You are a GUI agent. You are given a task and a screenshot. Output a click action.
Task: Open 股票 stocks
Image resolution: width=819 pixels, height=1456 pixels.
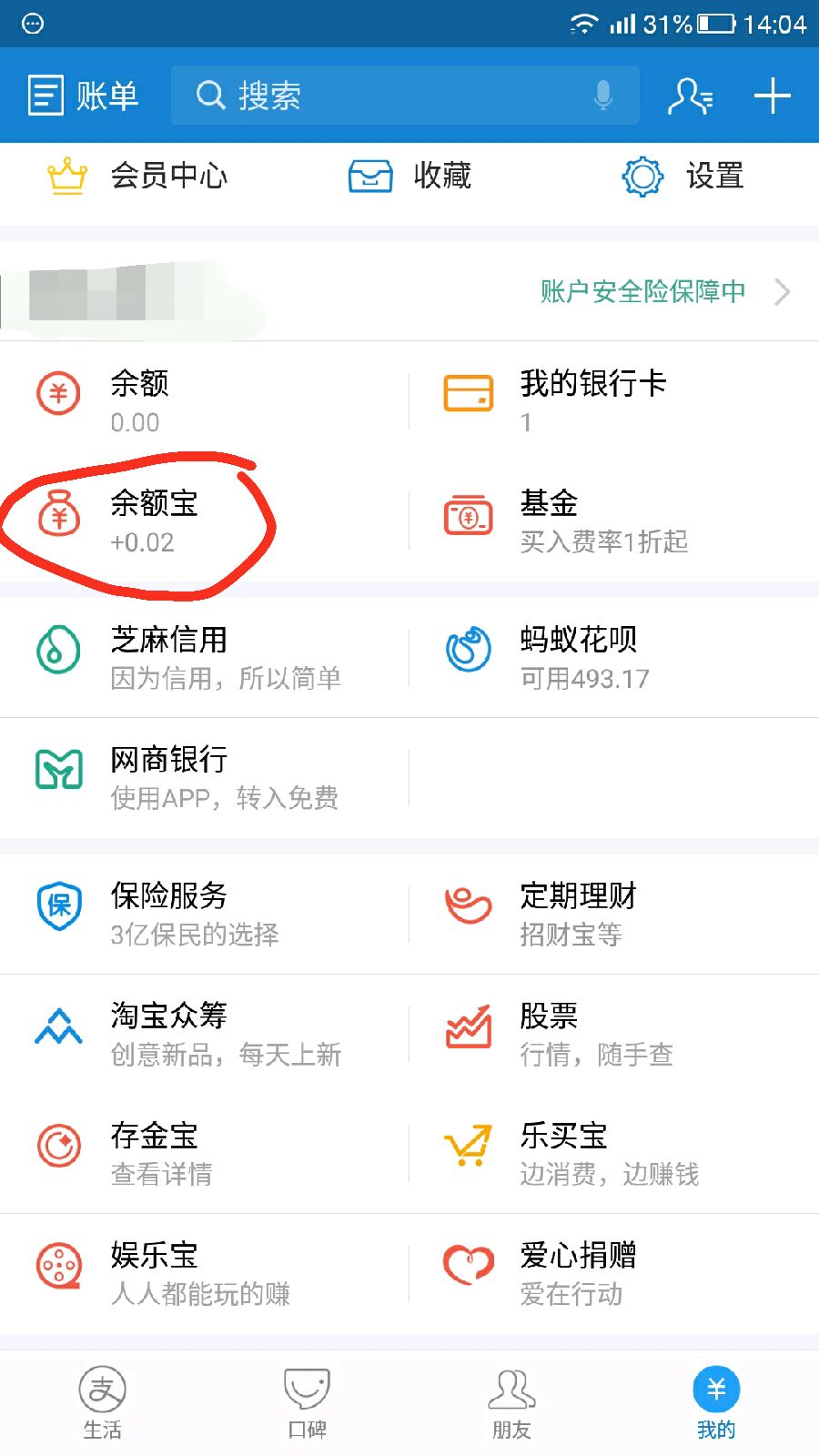[x=614, y=1034]
